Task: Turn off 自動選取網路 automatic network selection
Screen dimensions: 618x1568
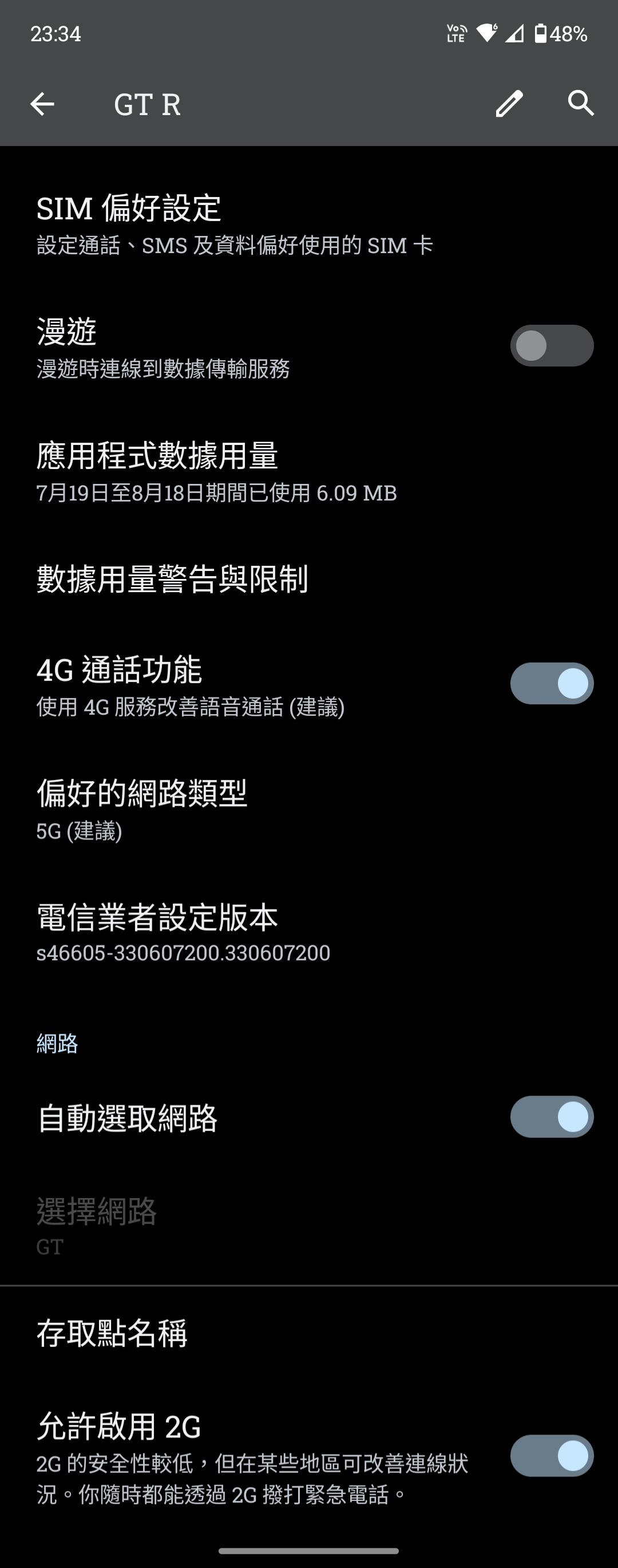Action: tap(550, 1117)
